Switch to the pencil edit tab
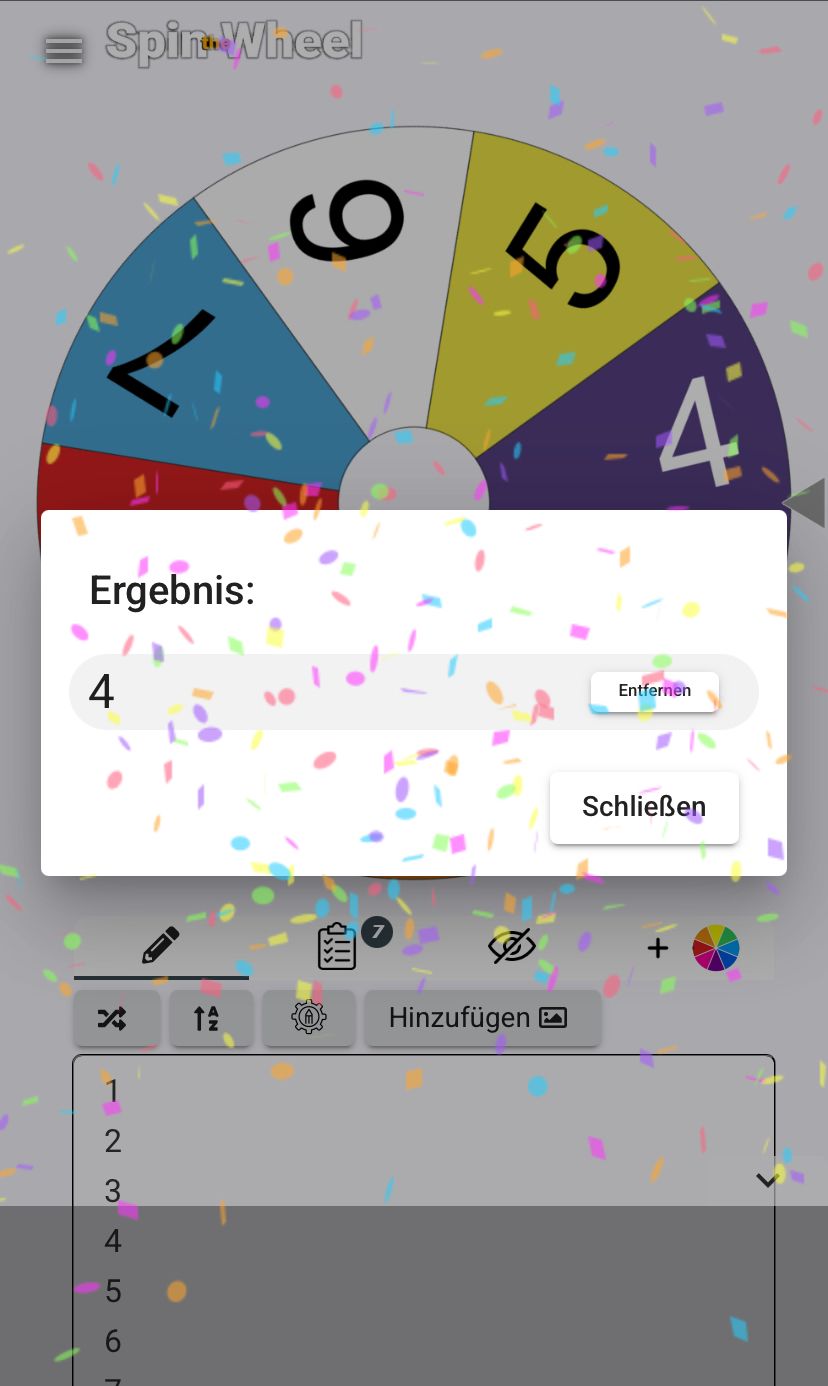Image resolution: width=828 pixels, height=1386 pixels. pos(160,946)
